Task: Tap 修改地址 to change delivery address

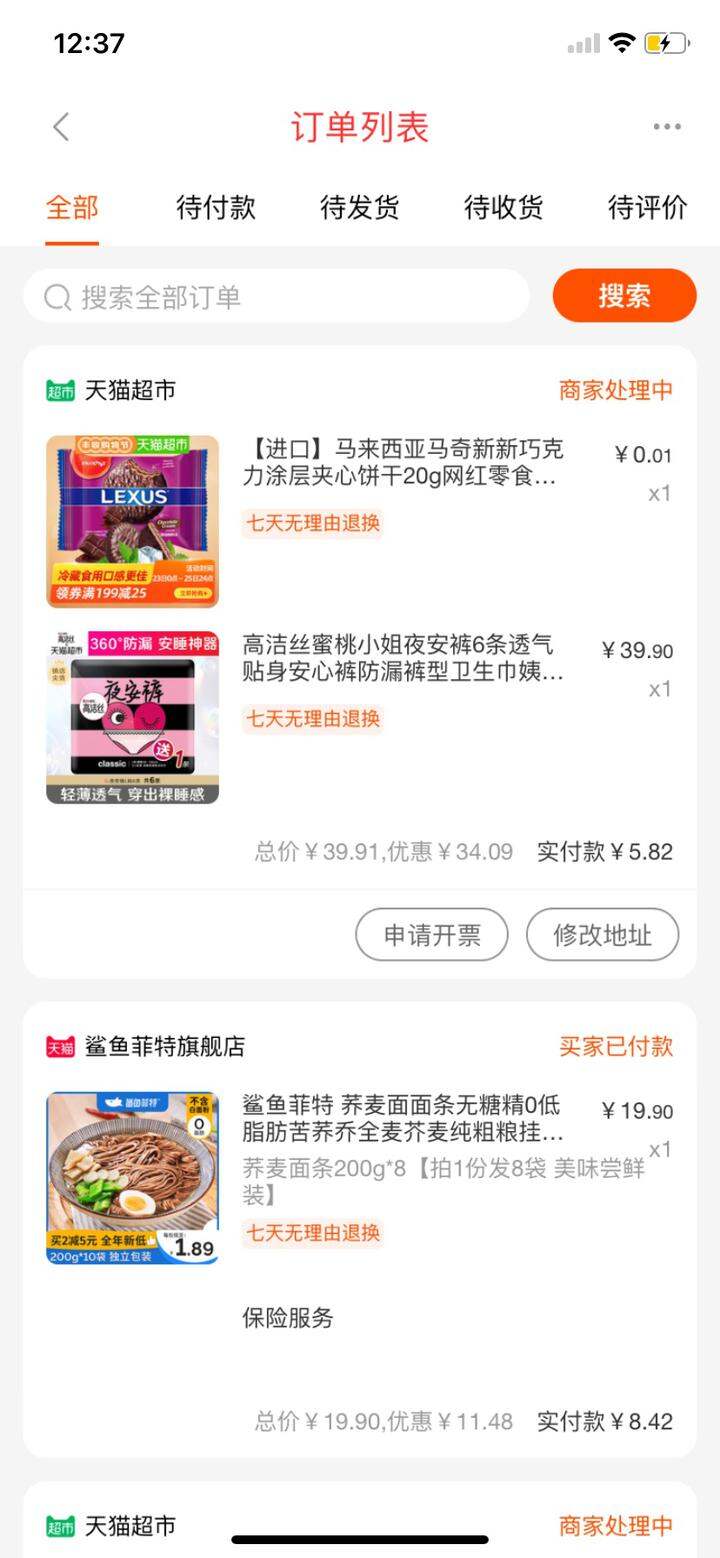Action: coord(602,935)
